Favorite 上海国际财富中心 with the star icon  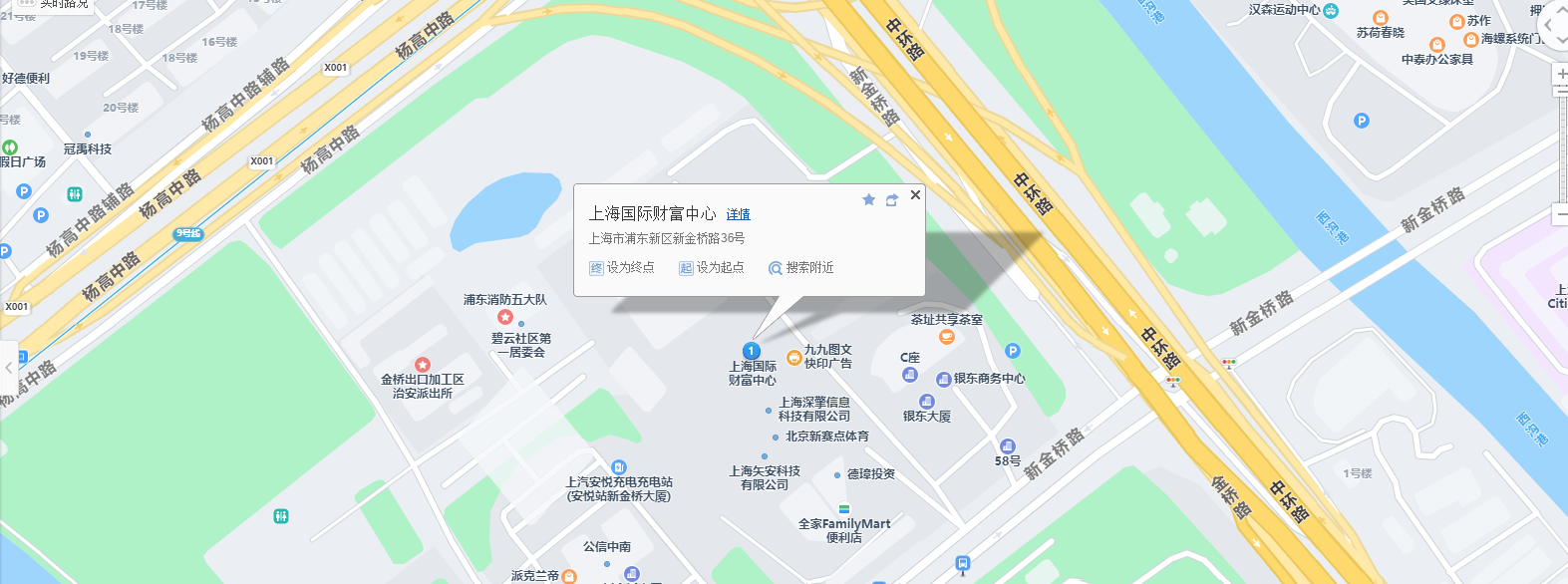point(868,200)
